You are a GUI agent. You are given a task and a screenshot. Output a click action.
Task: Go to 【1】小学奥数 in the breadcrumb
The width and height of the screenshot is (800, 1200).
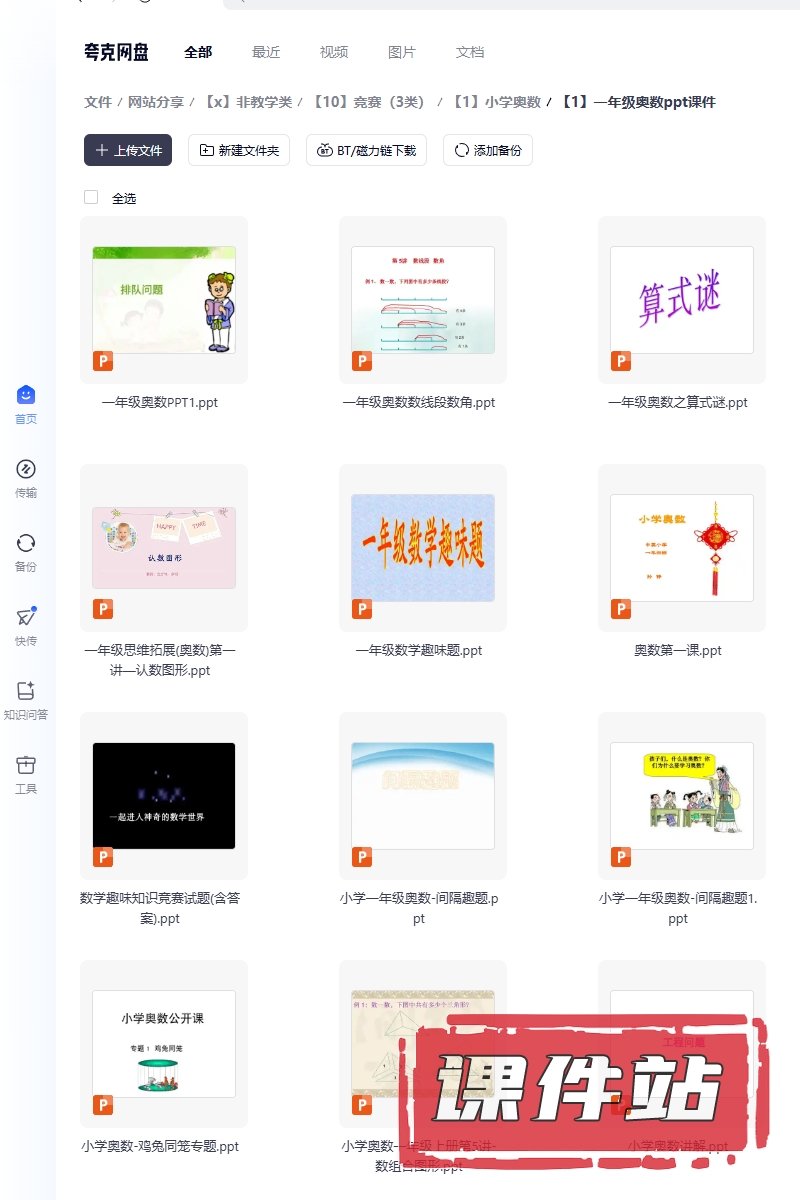496,102
